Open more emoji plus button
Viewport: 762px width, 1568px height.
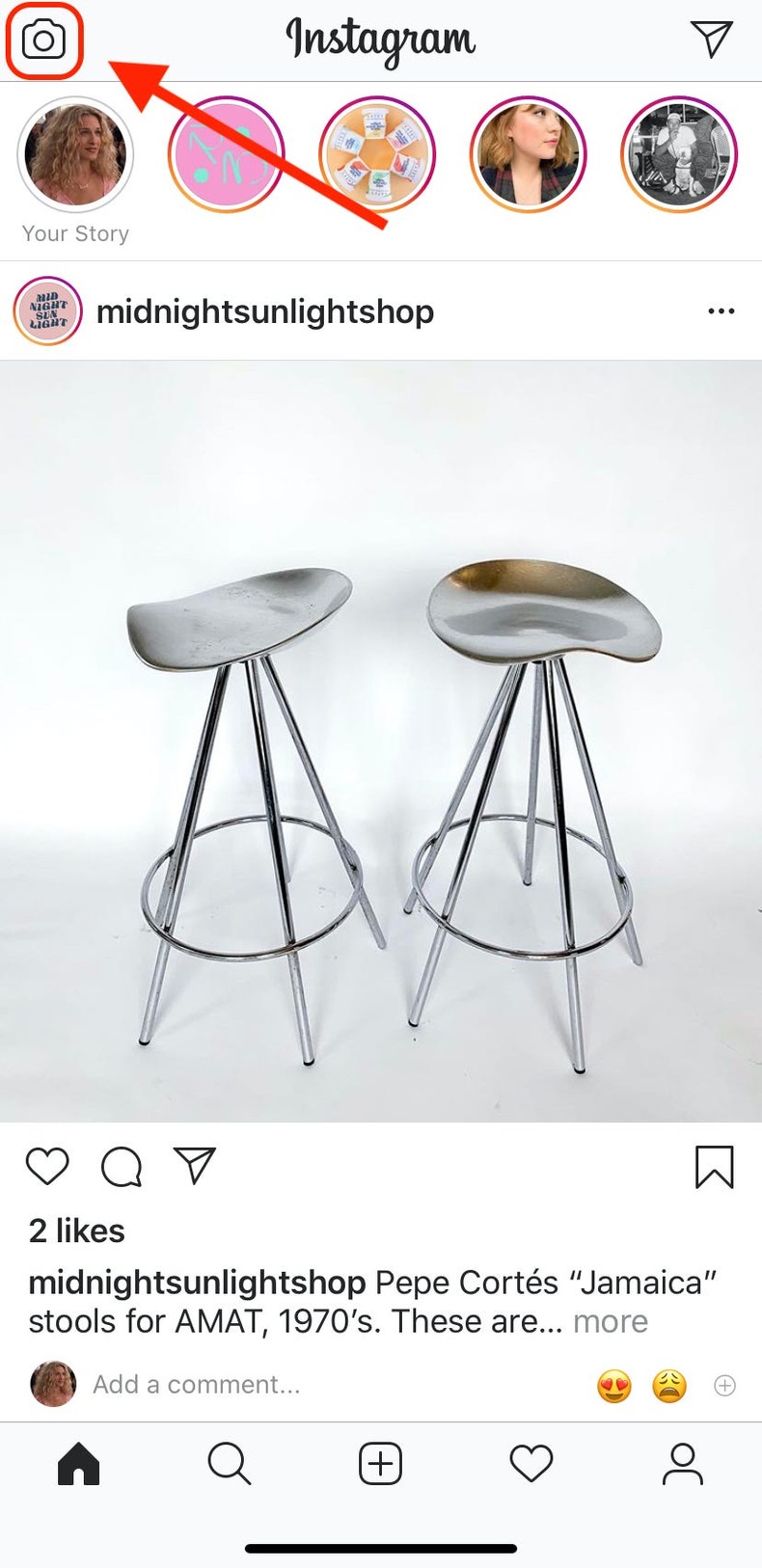(724, 1386)
